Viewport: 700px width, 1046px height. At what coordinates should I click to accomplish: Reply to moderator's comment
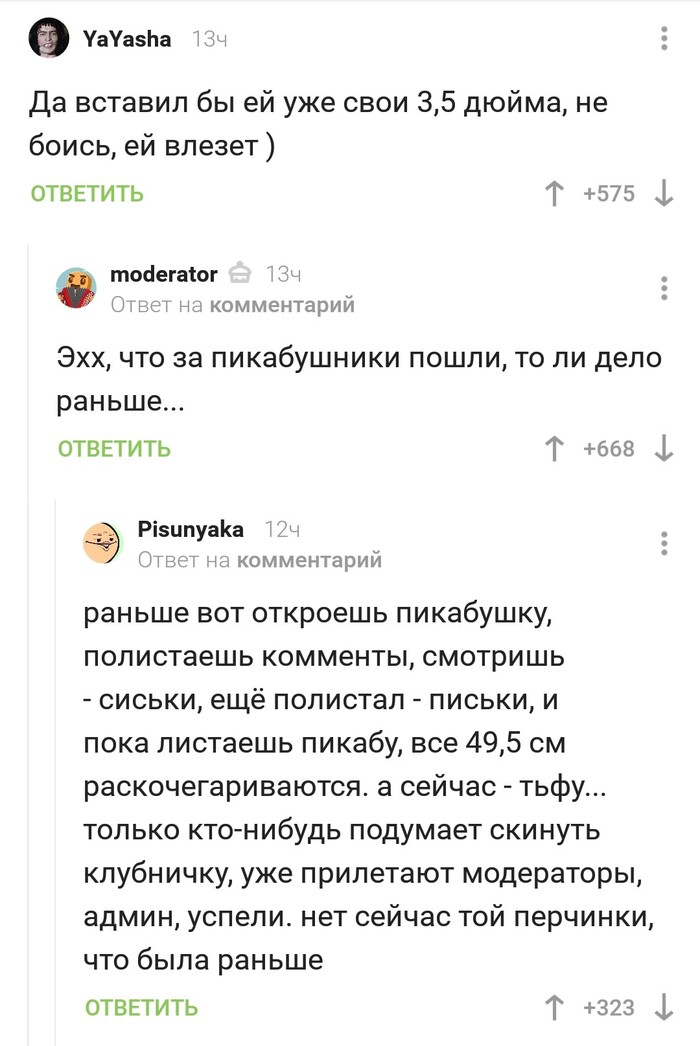point(114,448)
